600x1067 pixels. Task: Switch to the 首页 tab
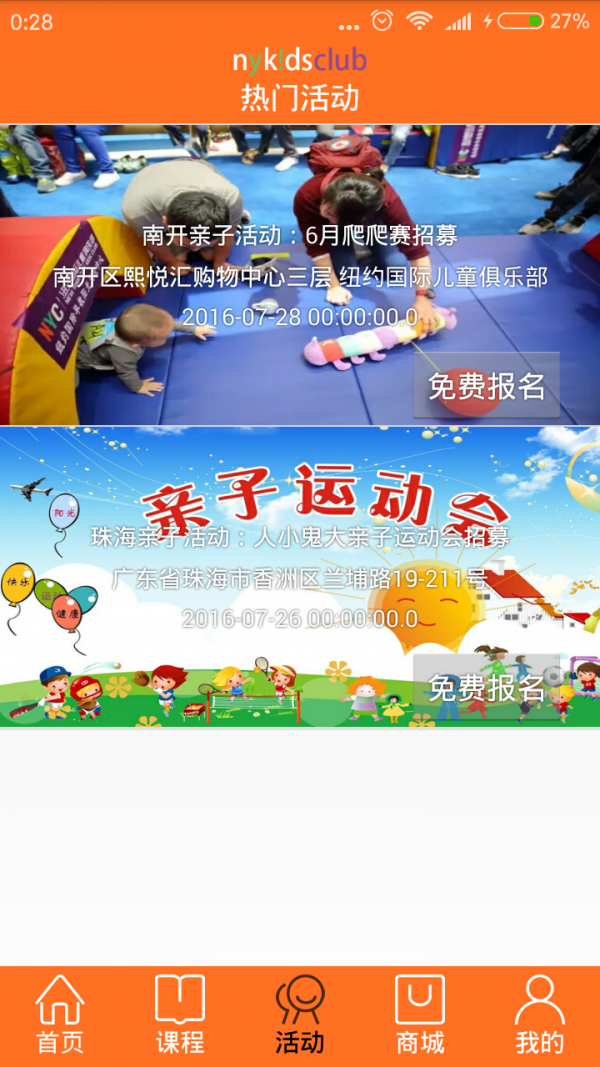click(60, 1015)
